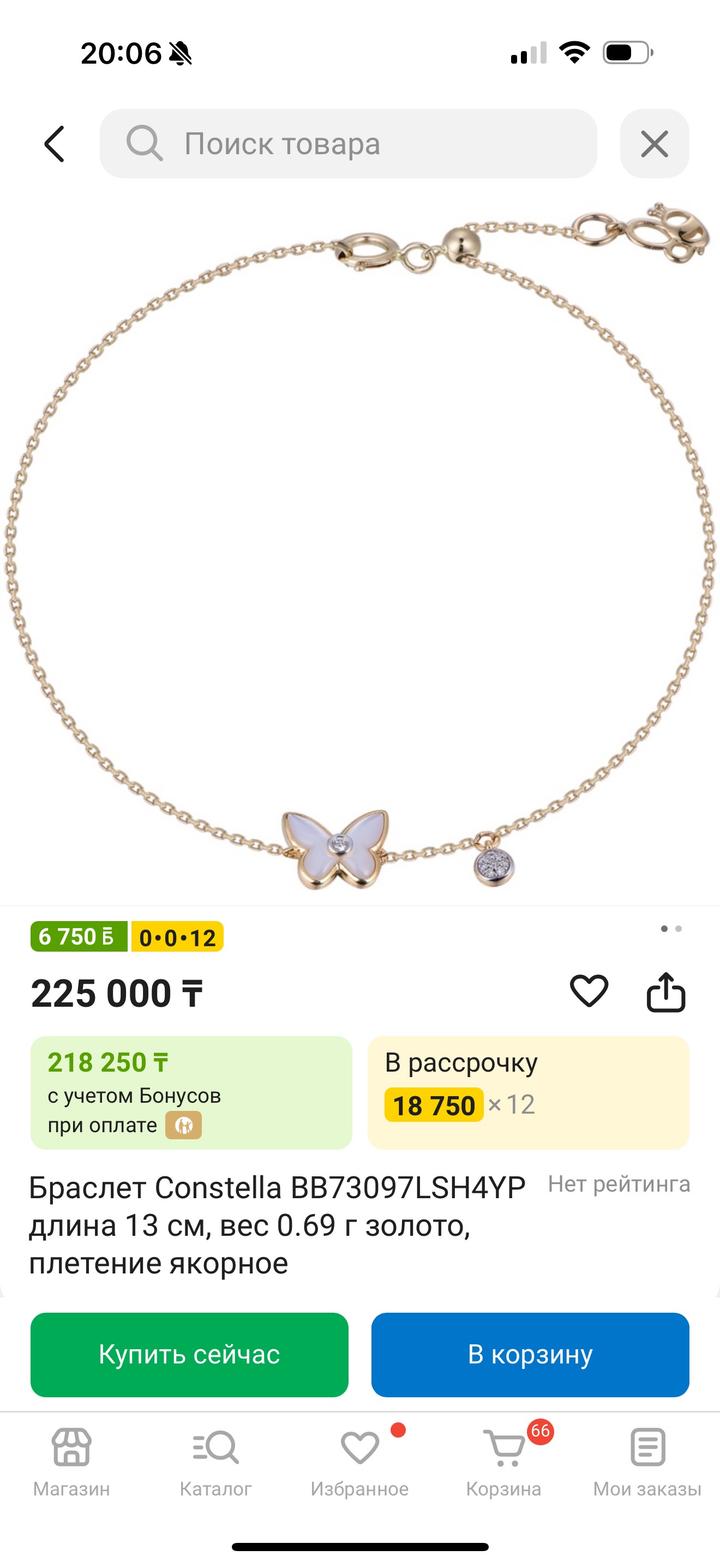Select the 218 250 ₸ bonus price option
Image resolution: width=720 pixels, height=1564 pixels.
point(191,1092)
